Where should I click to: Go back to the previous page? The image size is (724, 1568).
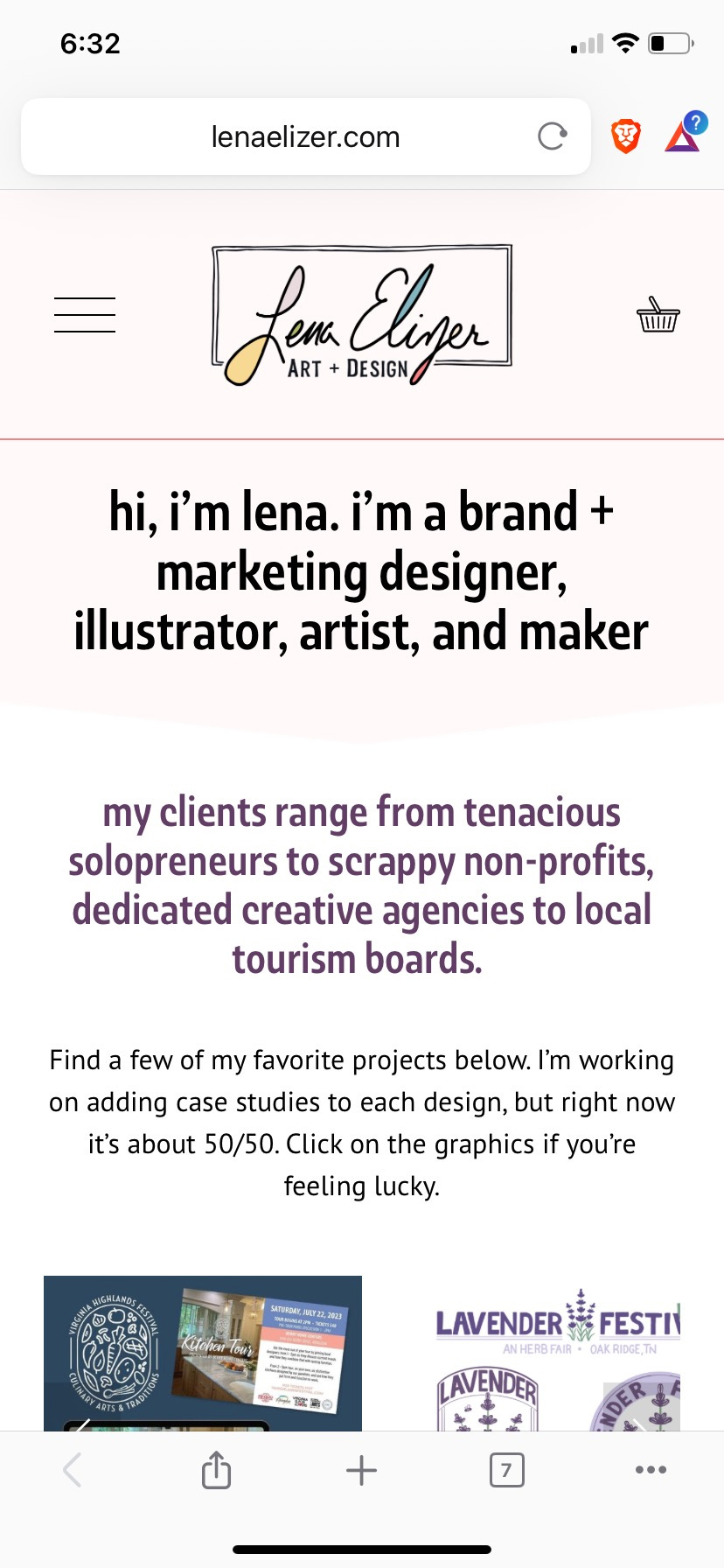click(x=73, y=1470)
